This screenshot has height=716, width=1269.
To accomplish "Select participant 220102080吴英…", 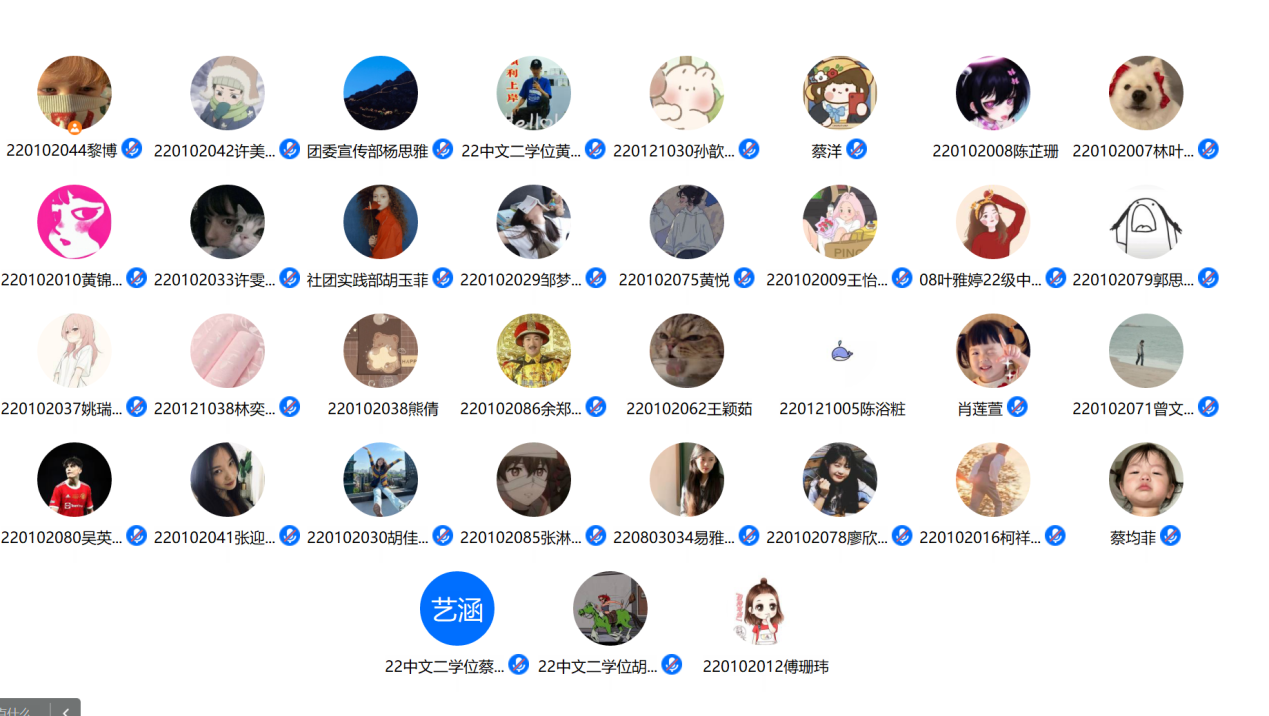I will [74, 480].
